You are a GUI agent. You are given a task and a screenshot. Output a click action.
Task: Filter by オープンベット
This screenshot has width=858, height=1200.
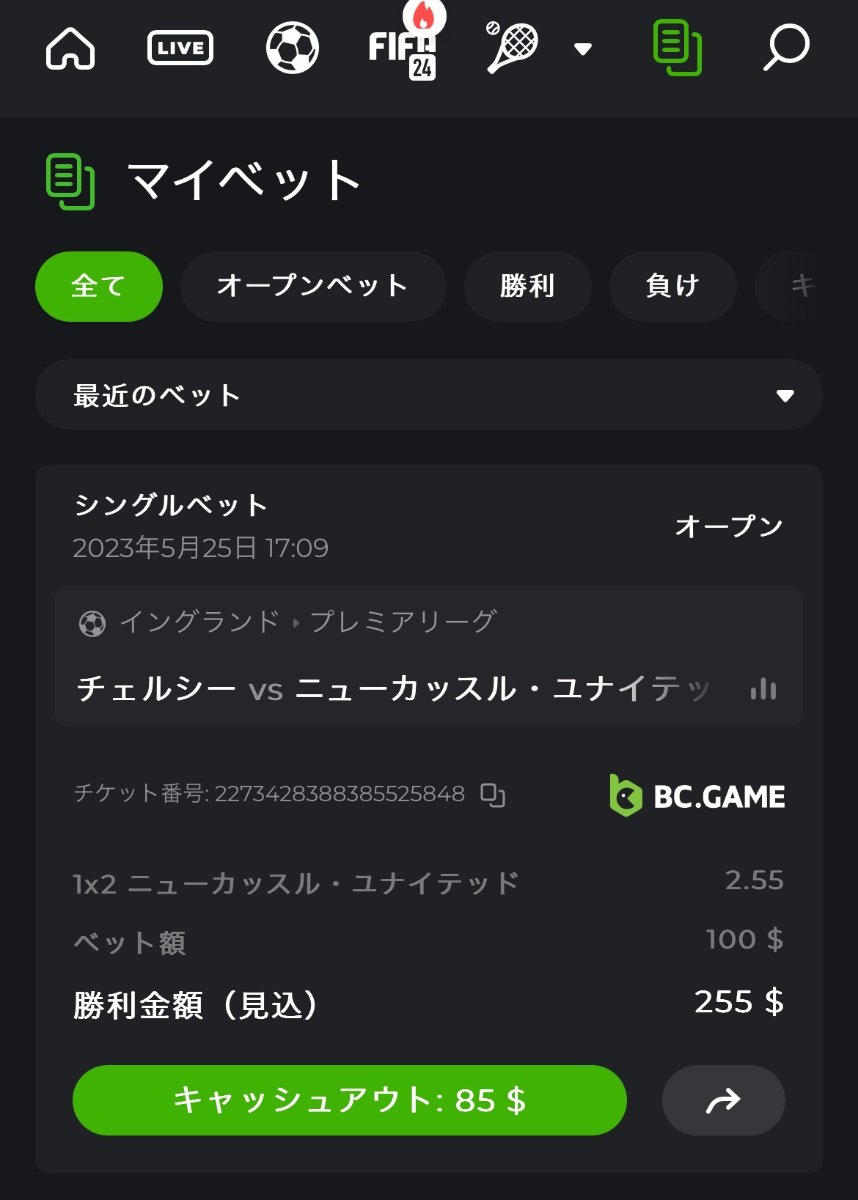[x=313, y=286]
